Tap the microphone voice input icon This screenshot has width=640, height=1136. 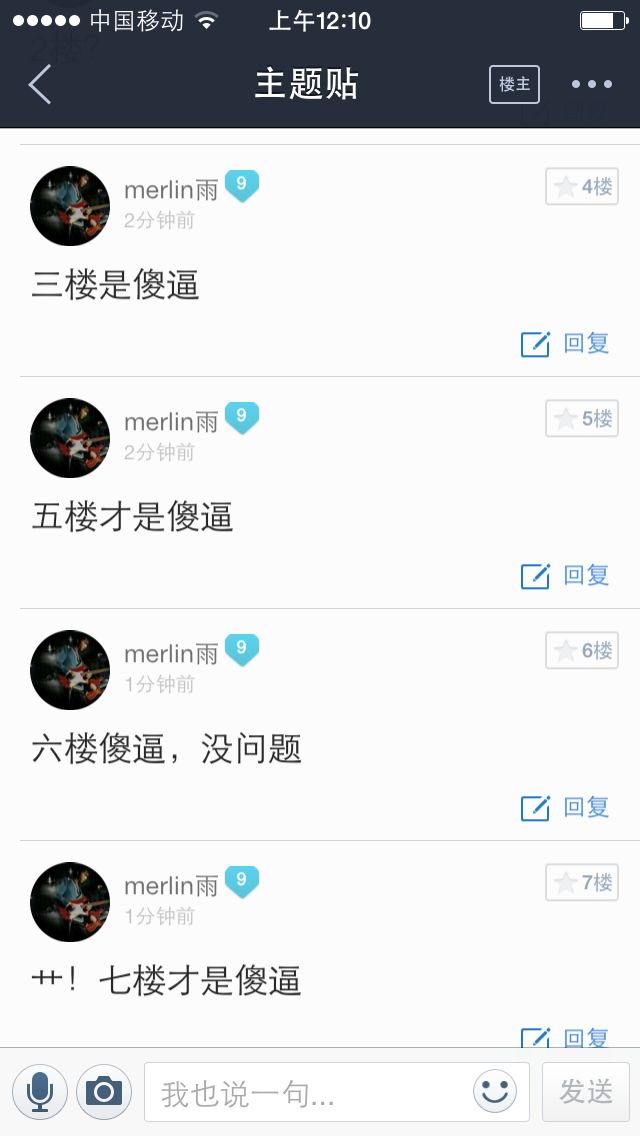pos(40,1091)
